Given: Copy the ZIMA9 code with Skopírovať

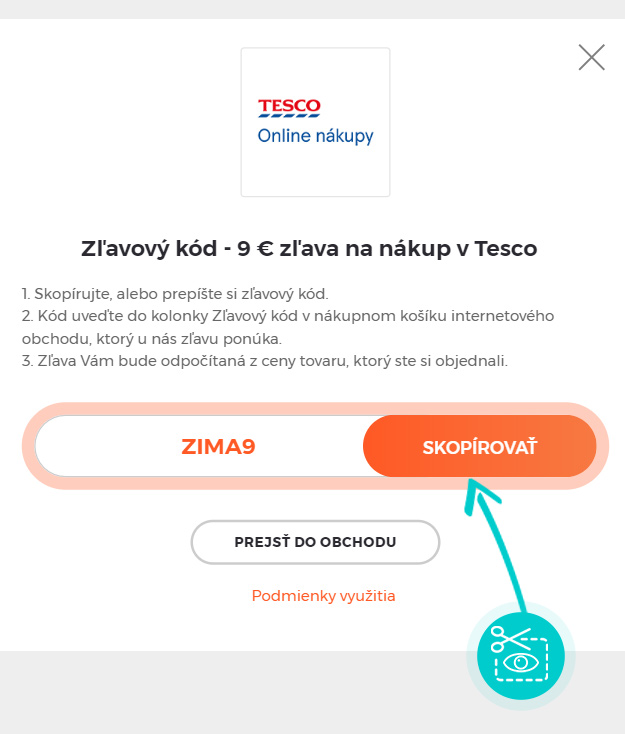Looking at the screenshot, I should pos(479,447).
